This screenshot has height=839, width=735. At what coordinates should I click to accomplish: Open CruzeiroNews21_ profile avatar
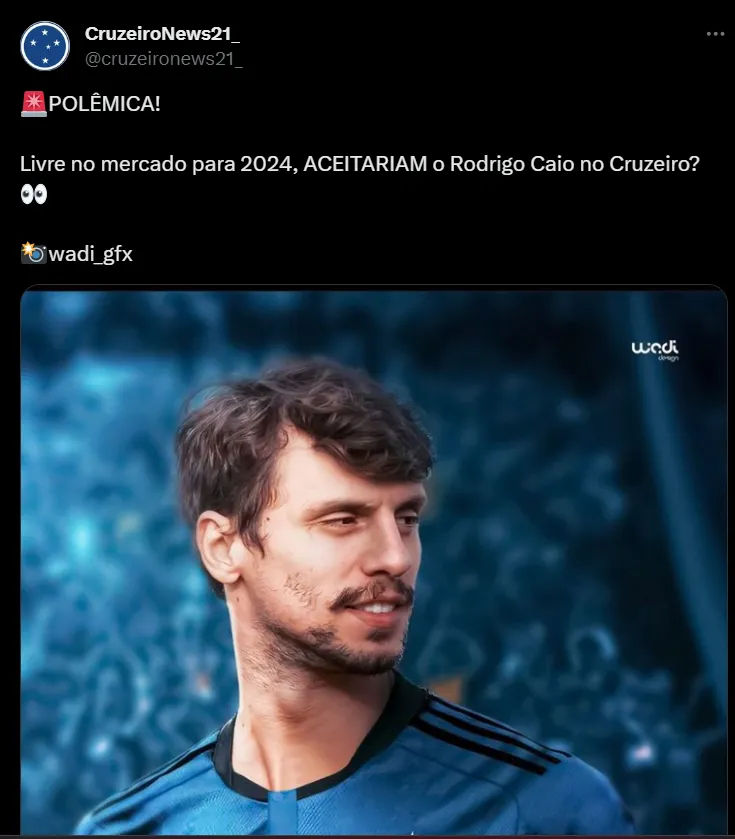(45, 46)
